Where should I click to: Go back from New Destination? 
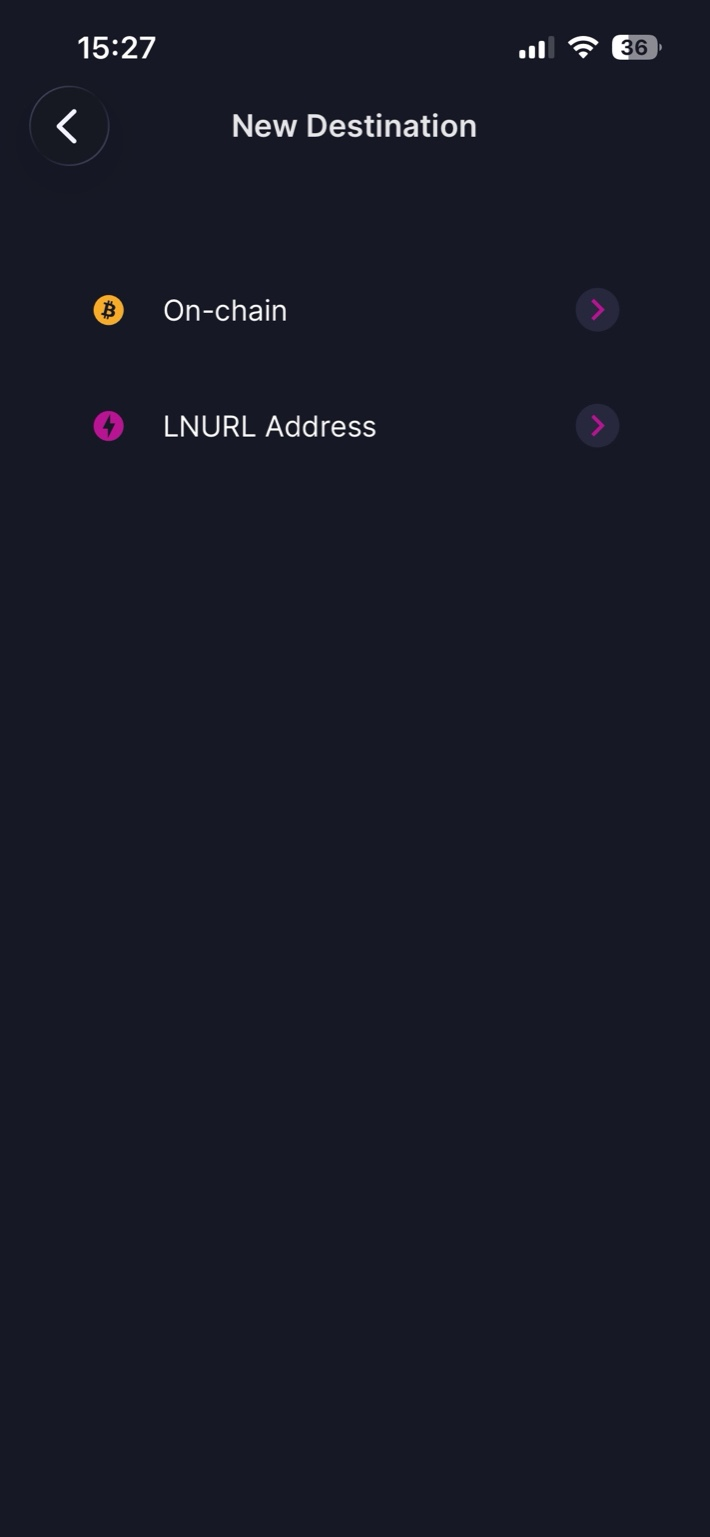68,126
